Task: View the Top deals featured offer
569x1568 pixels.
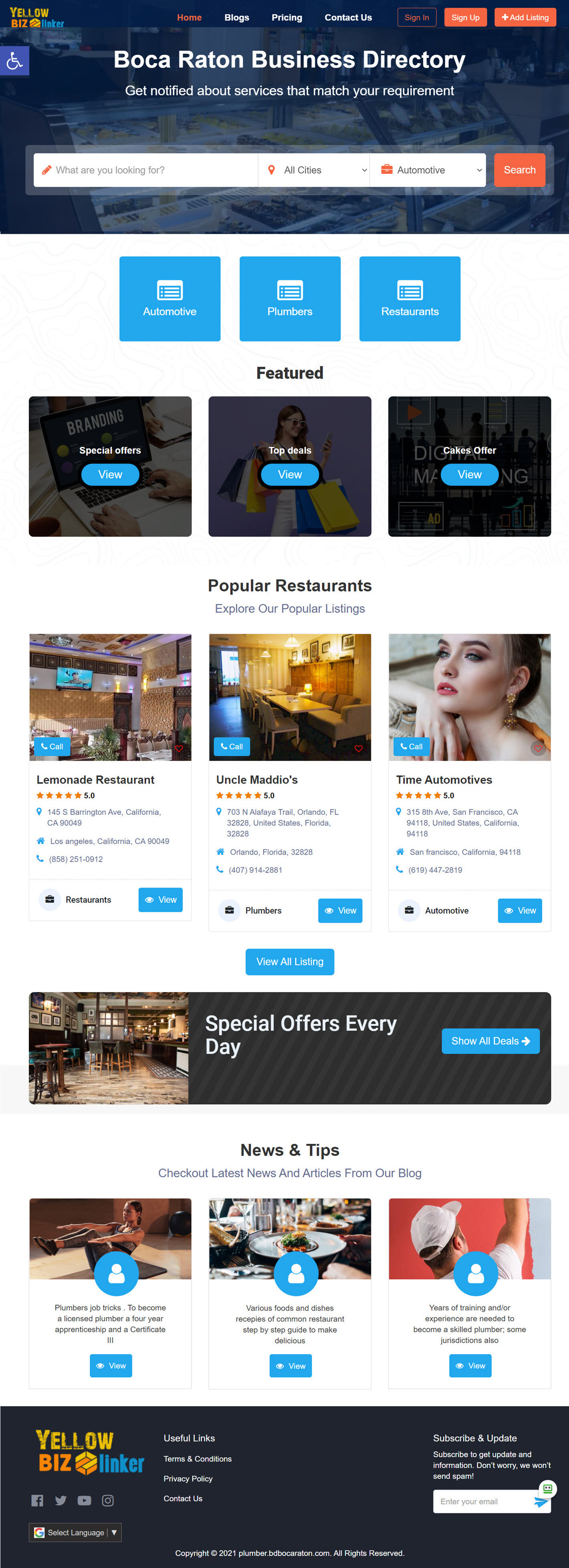Action: (289, 475)
